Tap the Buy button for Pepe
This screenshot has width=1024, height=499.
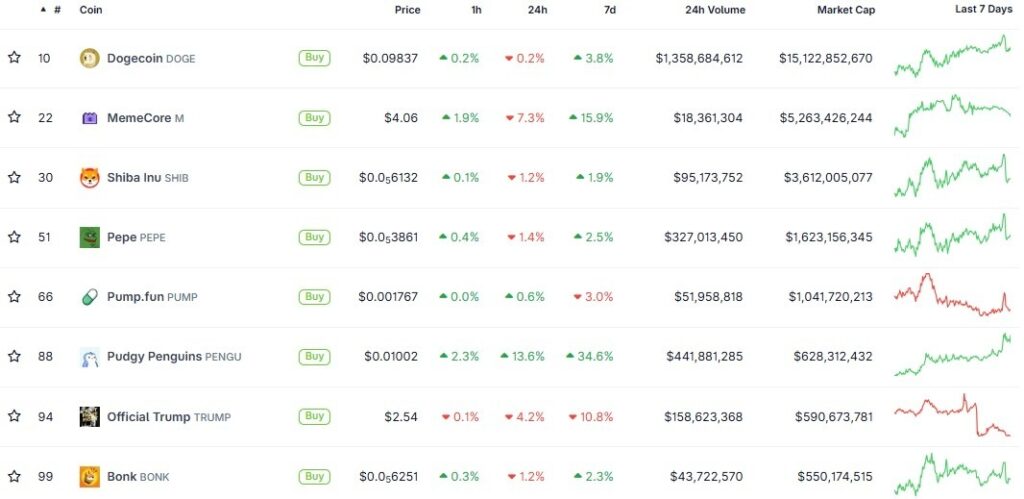pos(314,237)
